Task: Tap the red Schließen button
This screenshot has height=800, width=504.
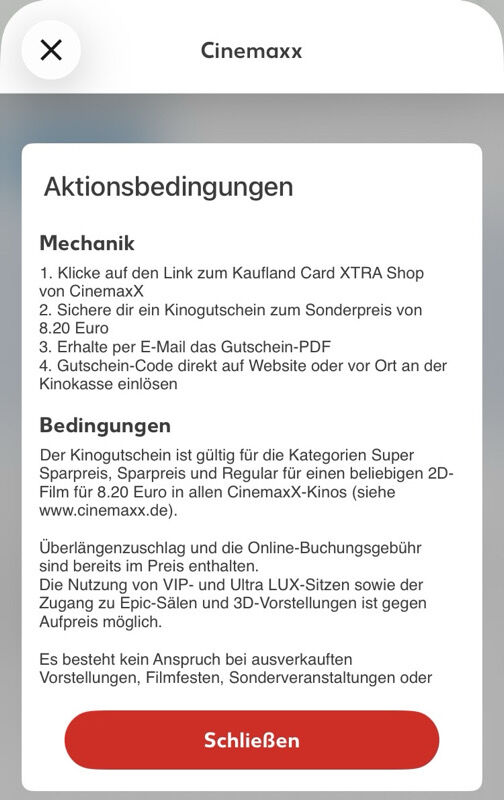Action: (251, 740)
